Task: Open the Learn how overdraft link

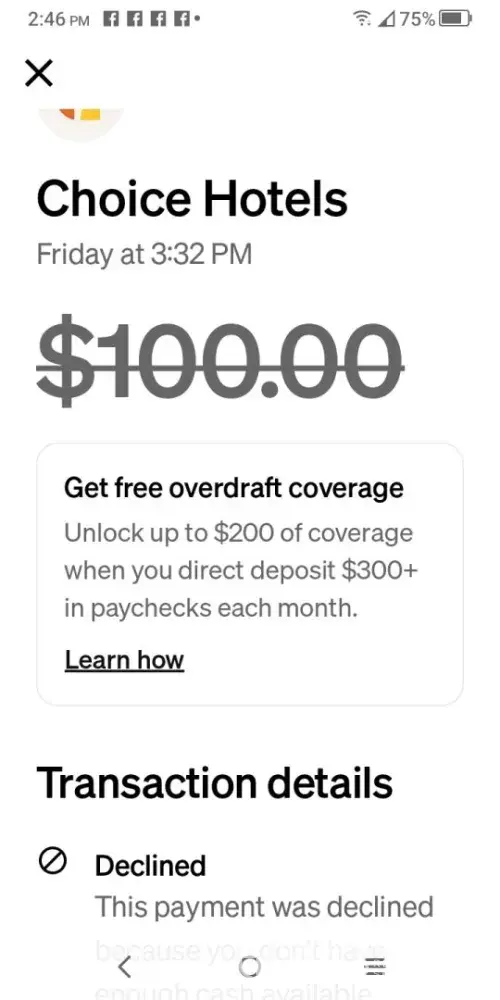Action: coord(124,660)
